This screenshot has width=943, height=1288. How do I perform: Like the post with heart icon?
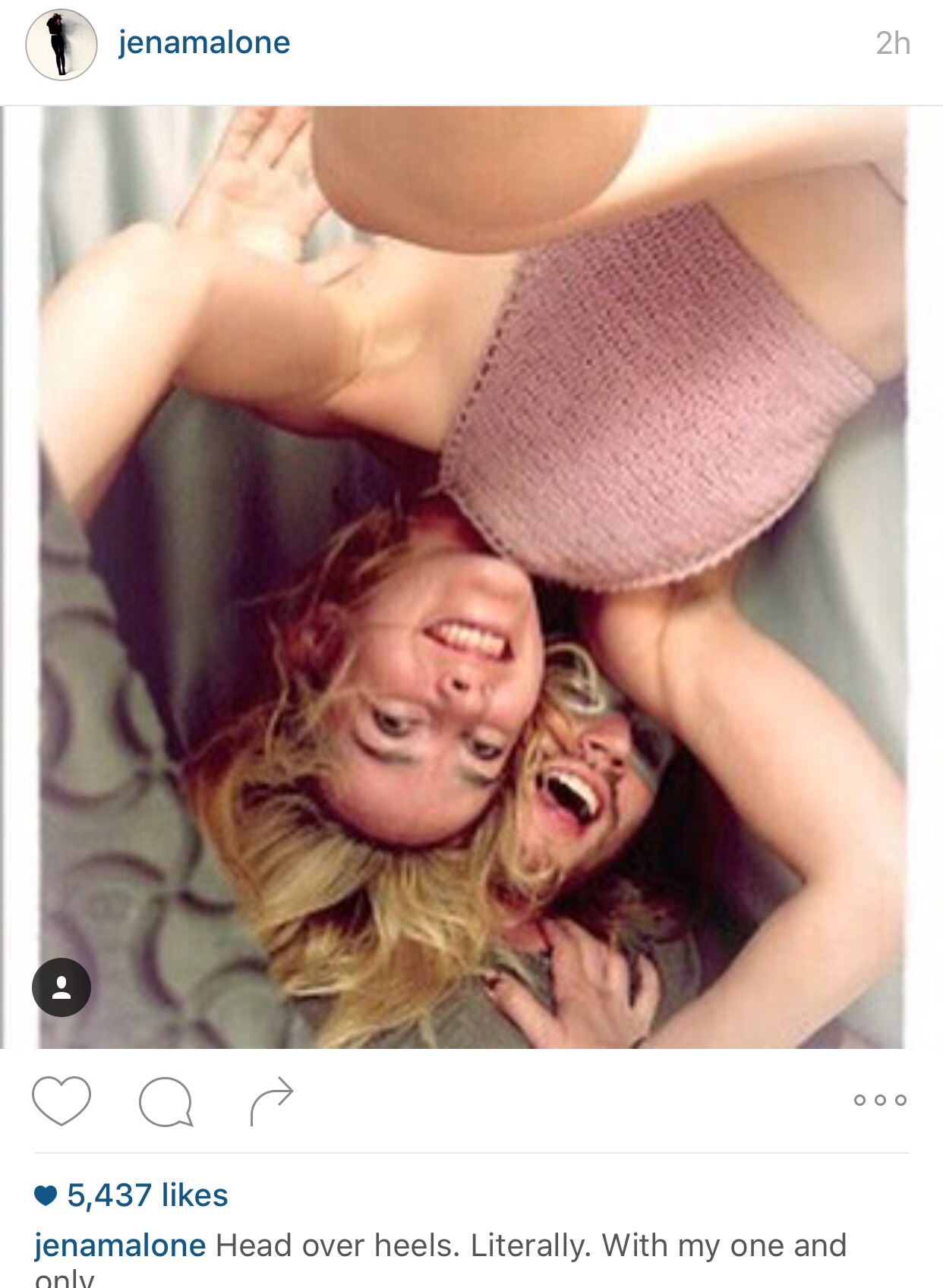coord(61,1101)
